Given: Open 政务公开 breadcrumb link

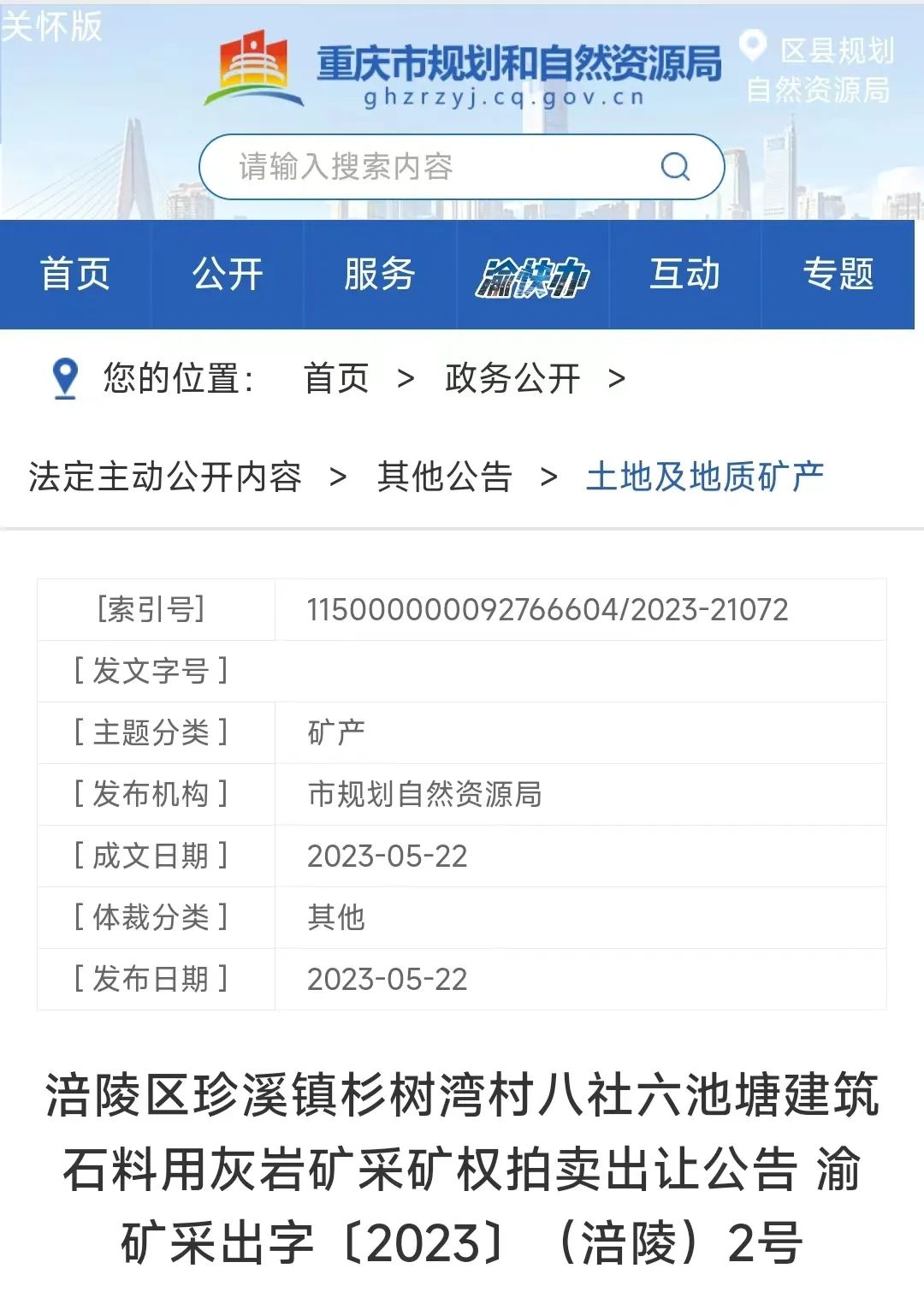Looking at the screenshot, I should [512, 377].
